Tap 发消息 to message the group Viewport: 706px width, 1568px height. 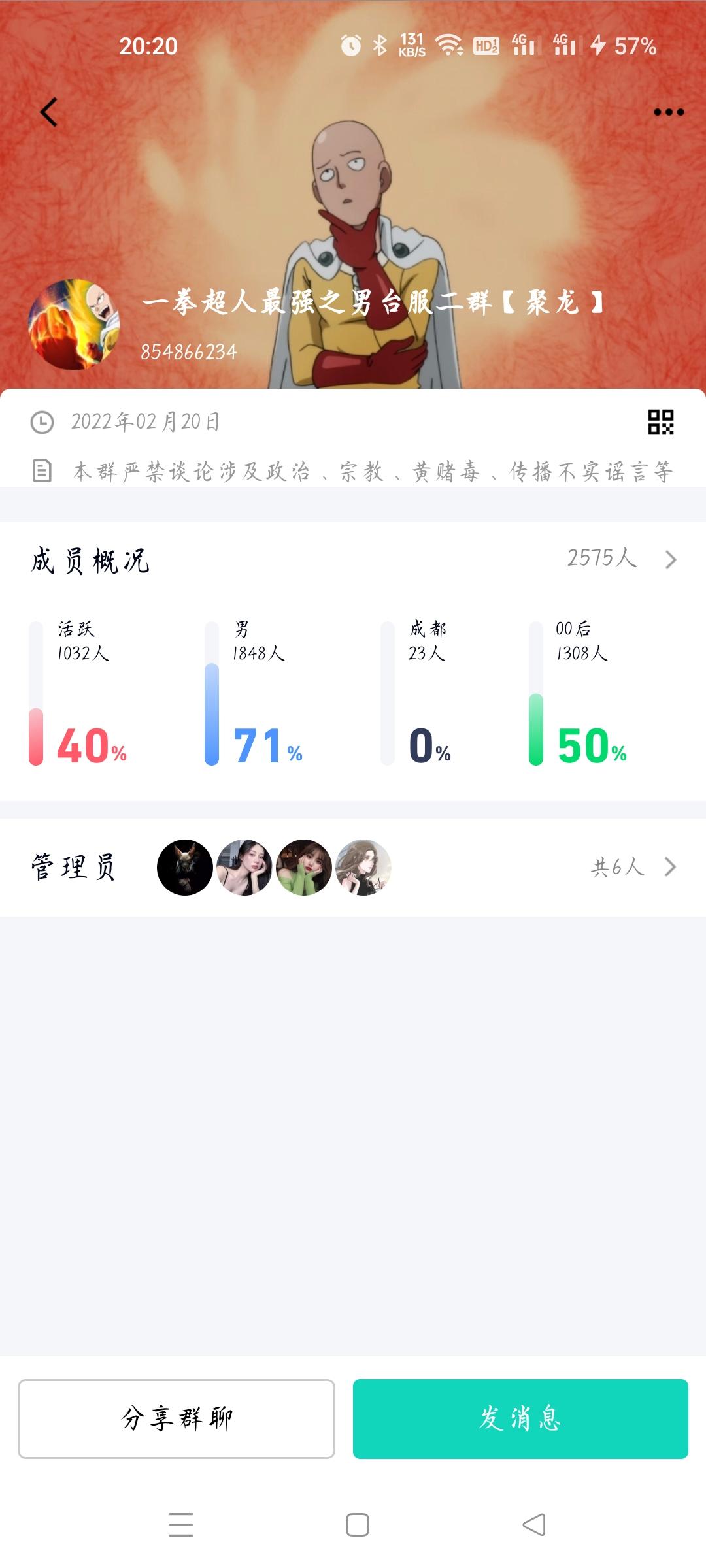tap(520, 1419)
